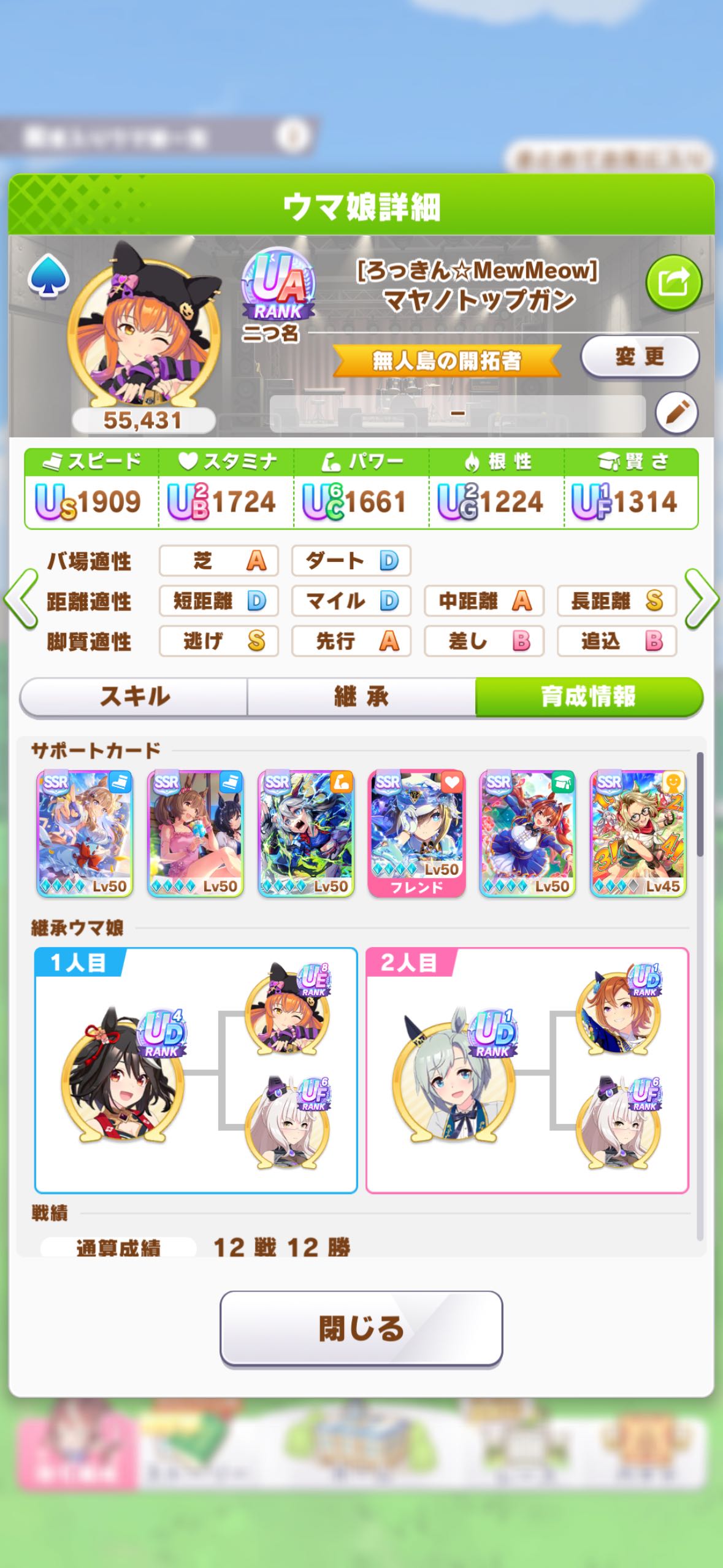The image size is (723, 1568).
Task: Select the 育成情報 tab
Action: 589,696
